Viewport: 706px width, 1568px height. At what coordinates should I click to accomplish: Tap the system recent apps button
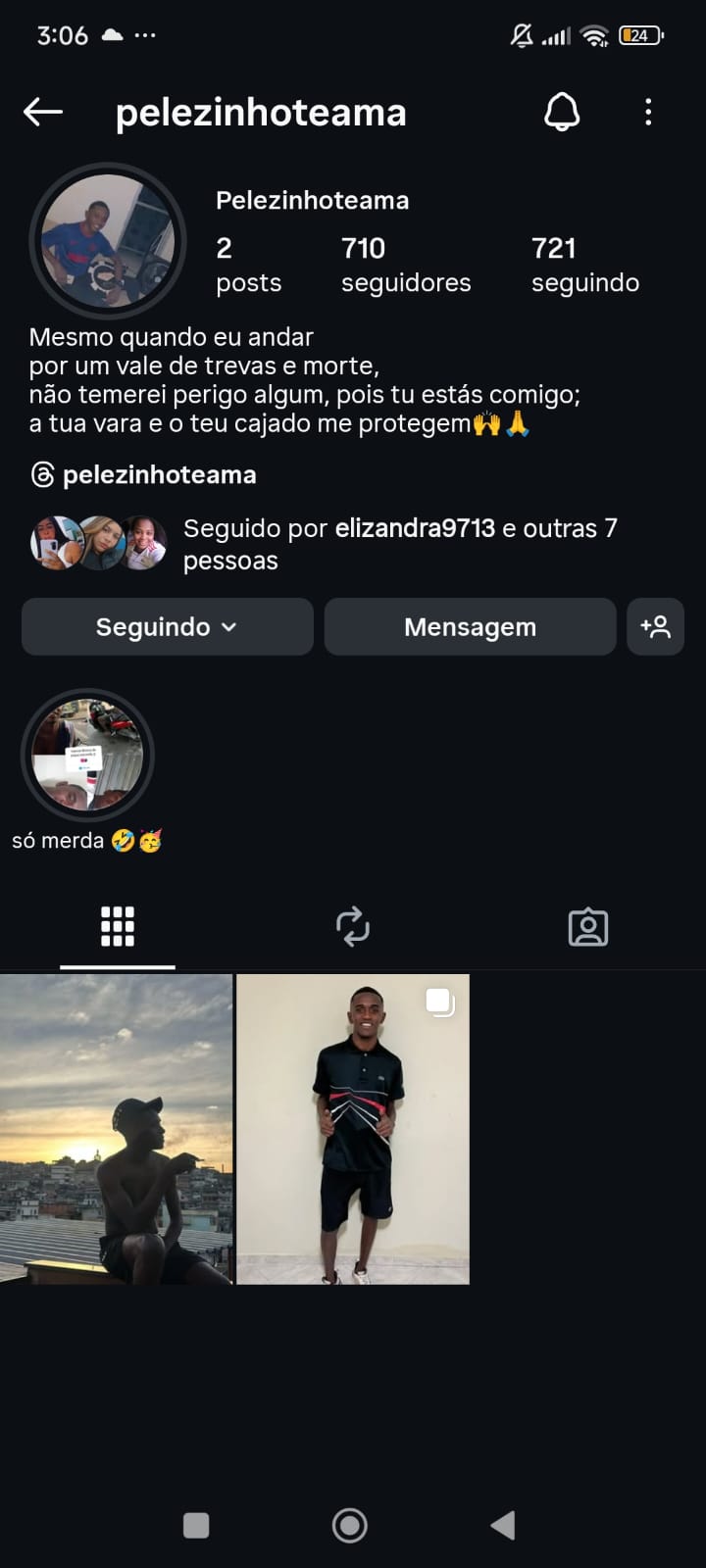(x=196, y=1525)
